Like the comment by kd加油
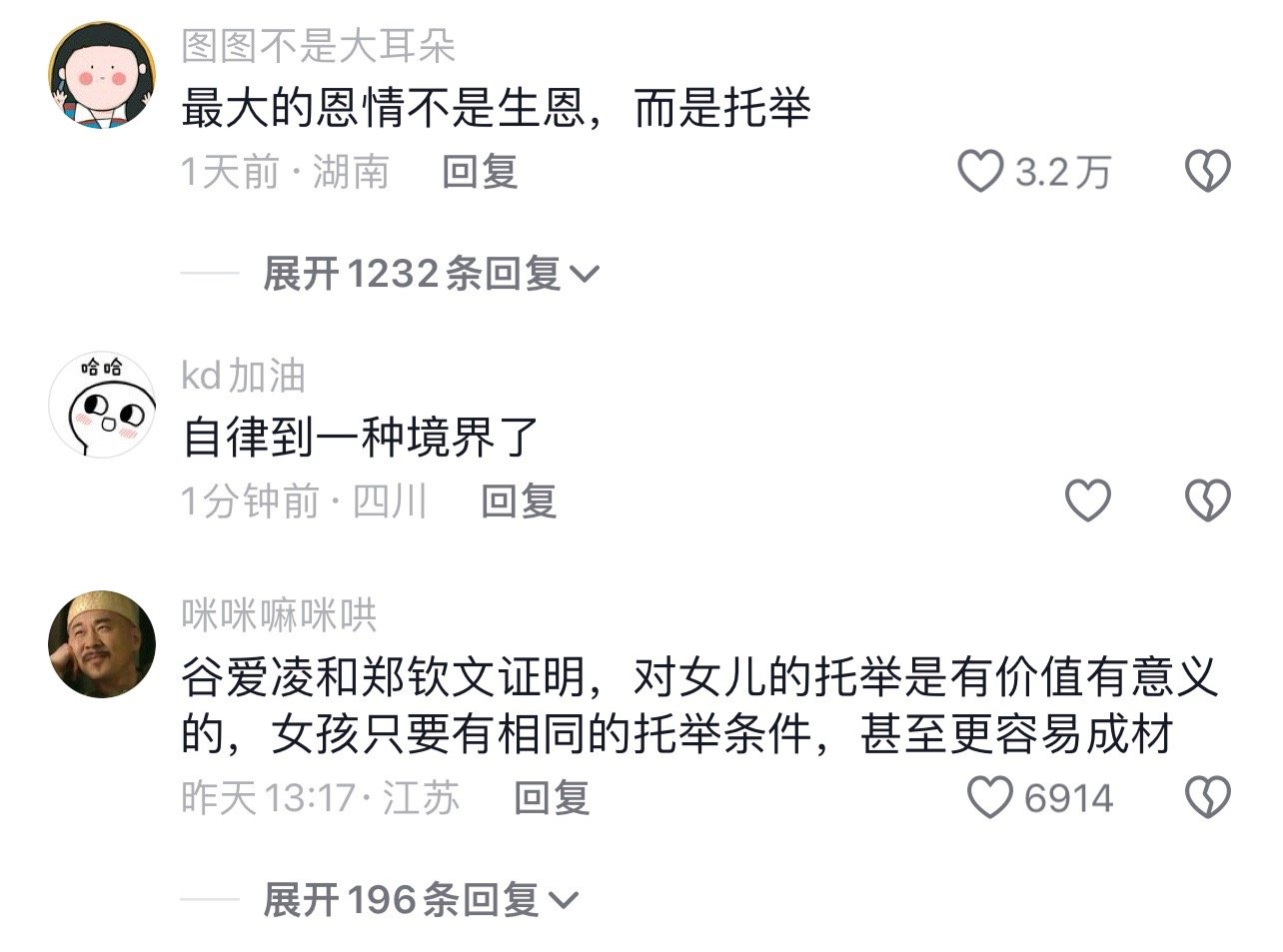The image size is (1283, 952). click(1087, 499)
